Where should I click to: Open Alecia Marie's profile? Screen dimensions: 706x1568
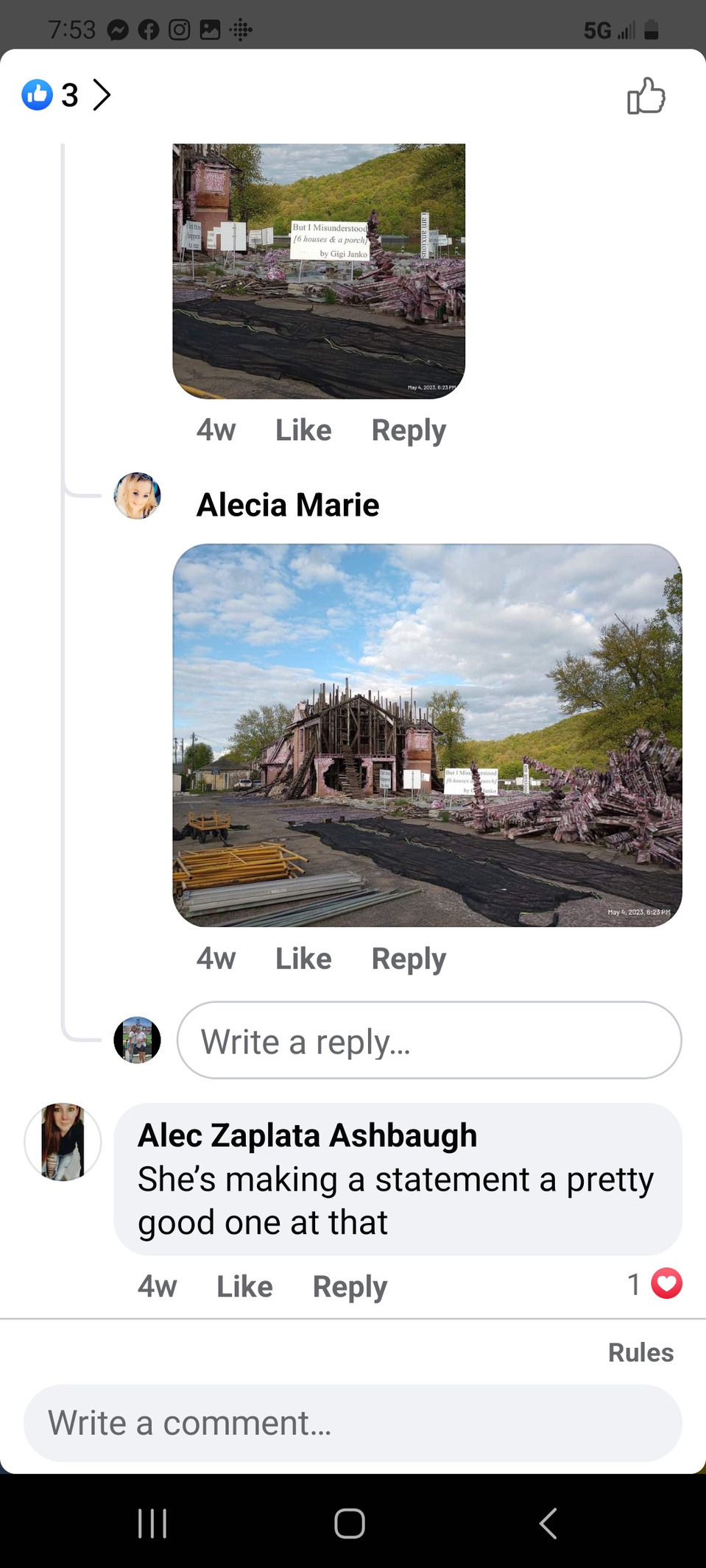click(x=287, y=505)
